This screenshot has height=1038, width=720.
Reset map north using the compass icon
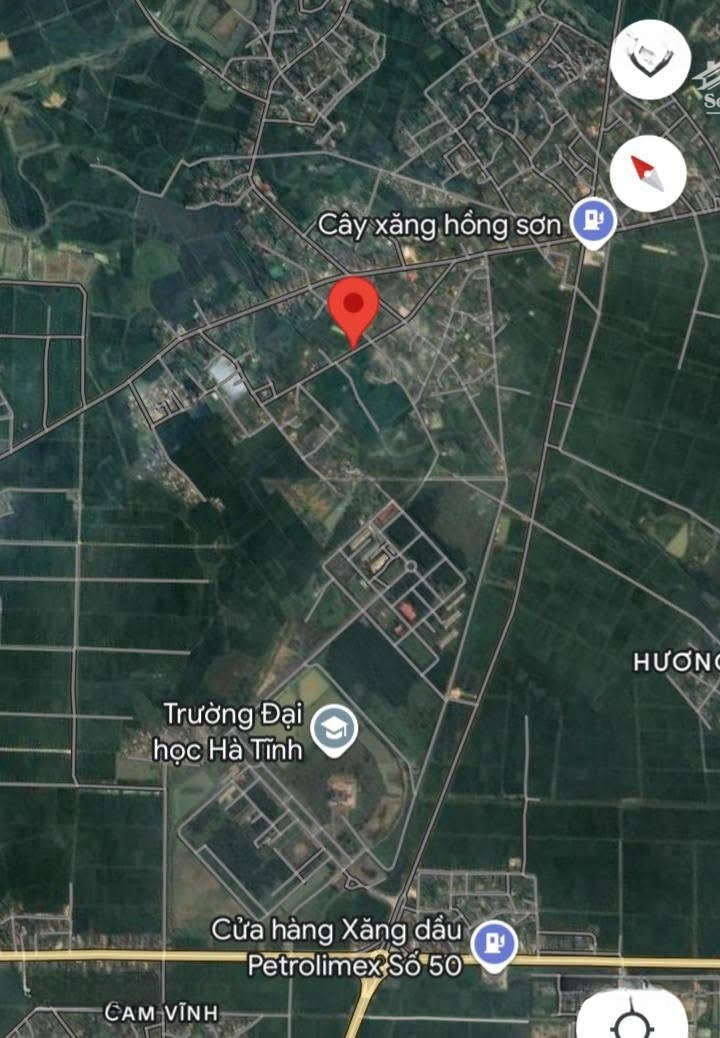point(648,175)
